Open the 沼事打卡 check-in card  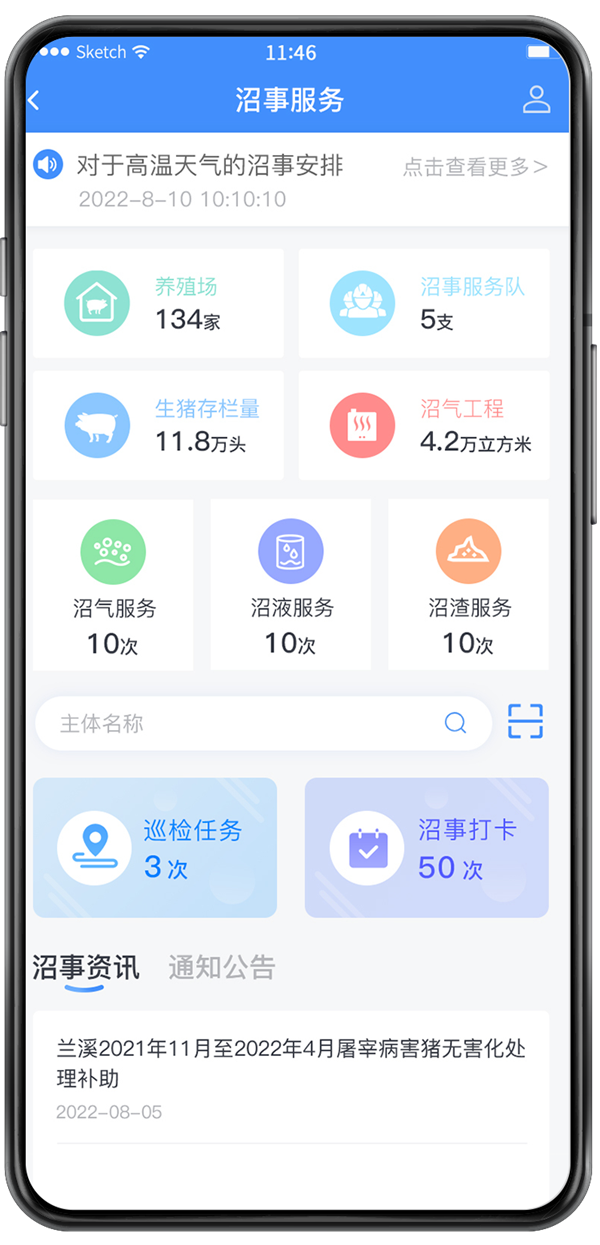[x=427, y=848]
